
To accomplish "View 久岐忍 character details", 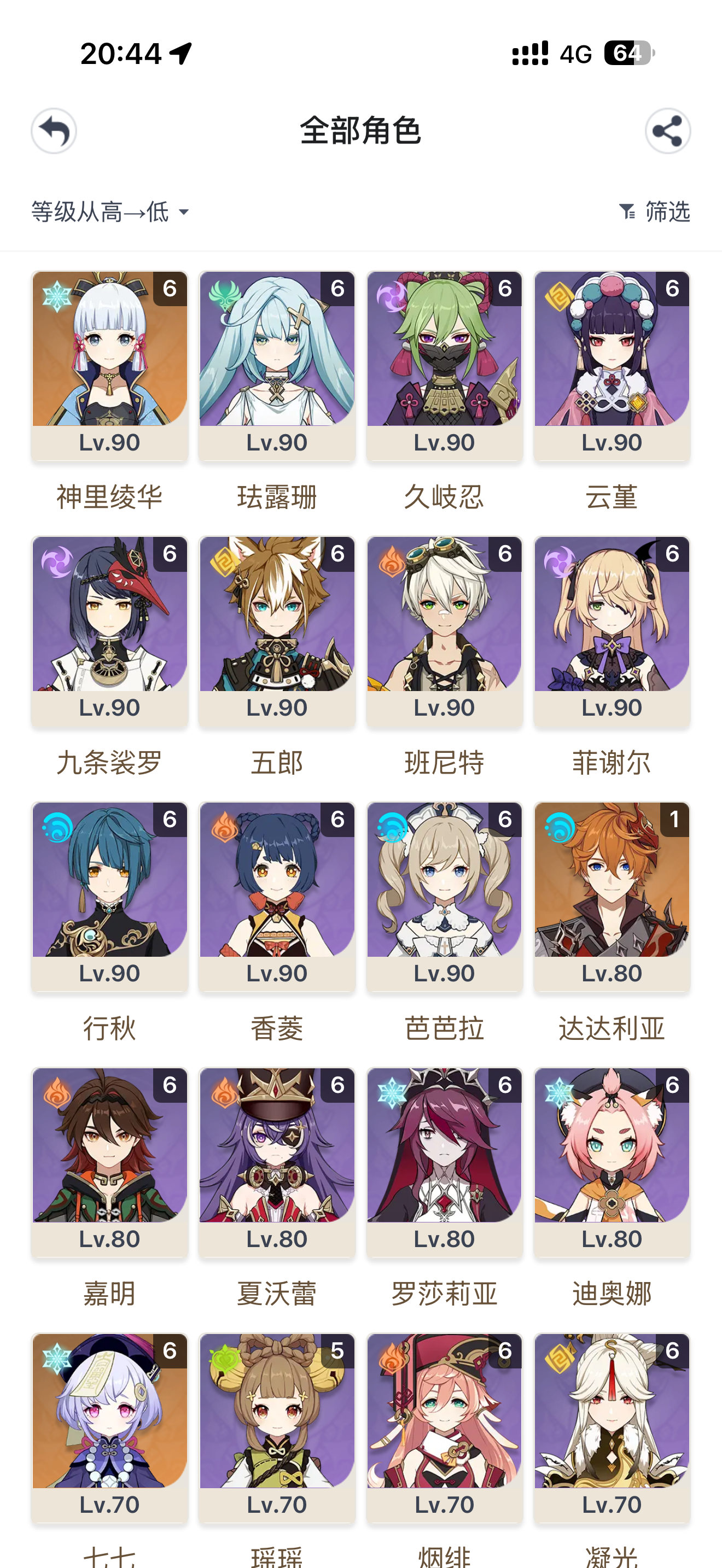I will coord(444,365).
